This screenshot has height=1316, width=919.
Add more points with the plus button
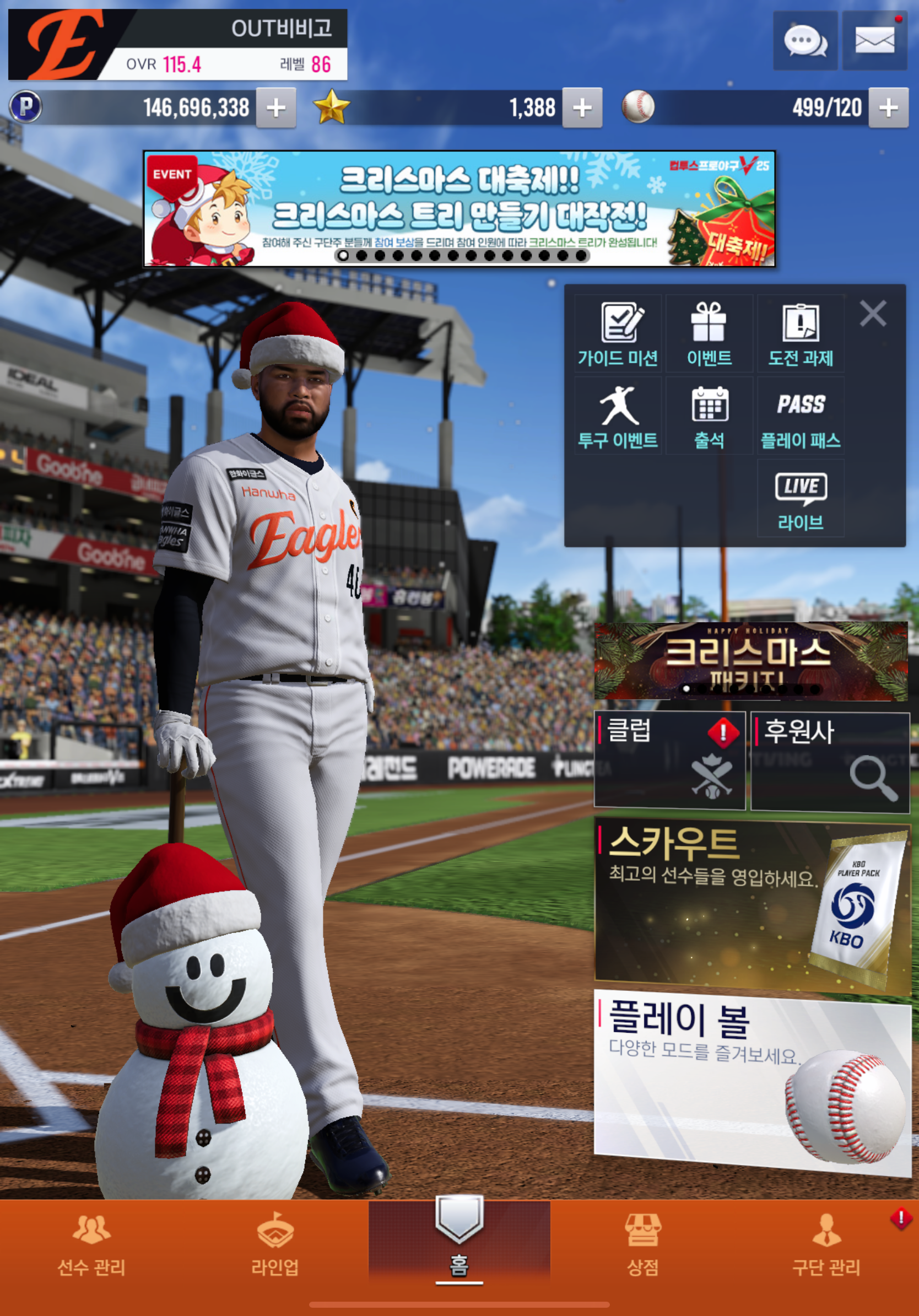coord(275,108)
